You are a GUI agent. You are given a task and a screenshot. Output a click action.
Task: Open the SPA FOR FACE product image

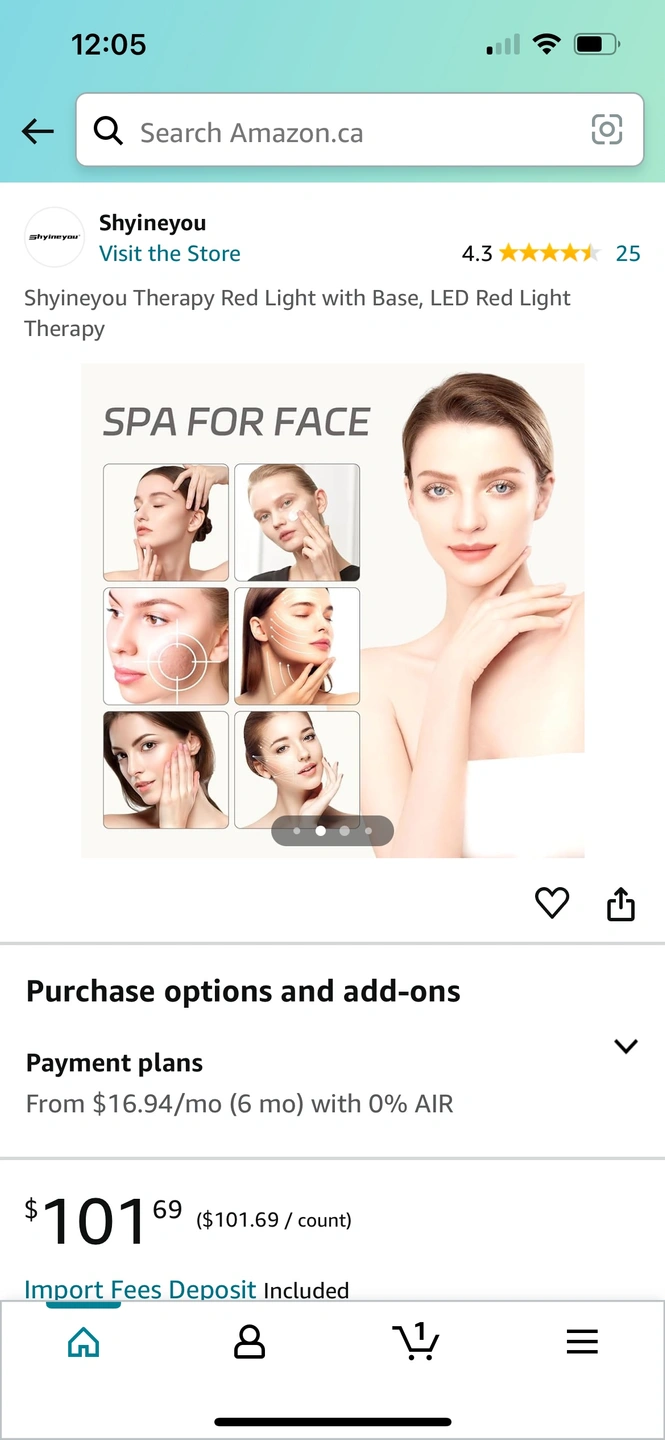(x=333, y=610)
